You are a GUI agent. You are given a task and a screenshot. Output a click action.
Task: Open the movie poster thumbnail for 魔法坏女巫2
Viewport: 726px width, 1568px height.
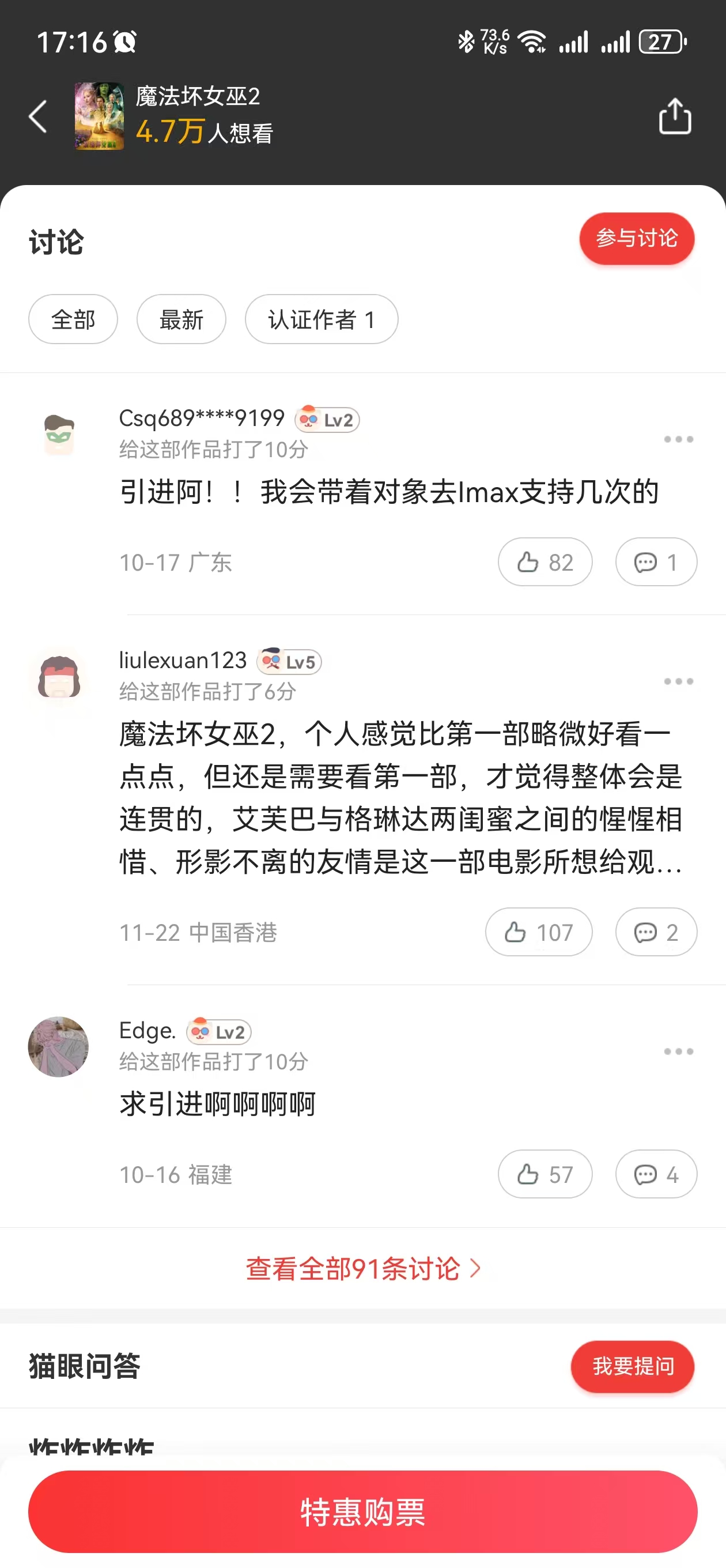point(99,116)
